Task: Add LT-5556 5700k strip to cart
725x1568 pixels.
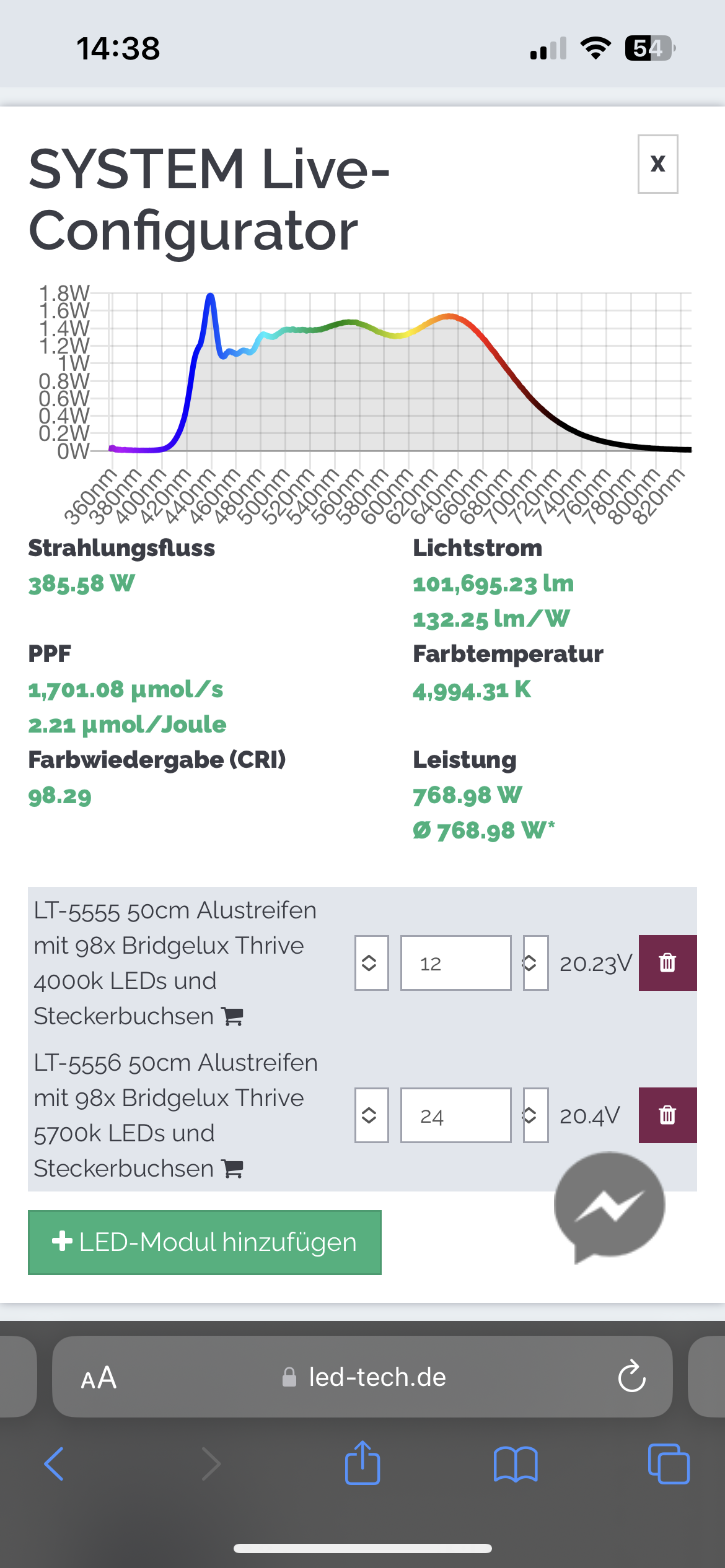Action: tap(233, 1169)
